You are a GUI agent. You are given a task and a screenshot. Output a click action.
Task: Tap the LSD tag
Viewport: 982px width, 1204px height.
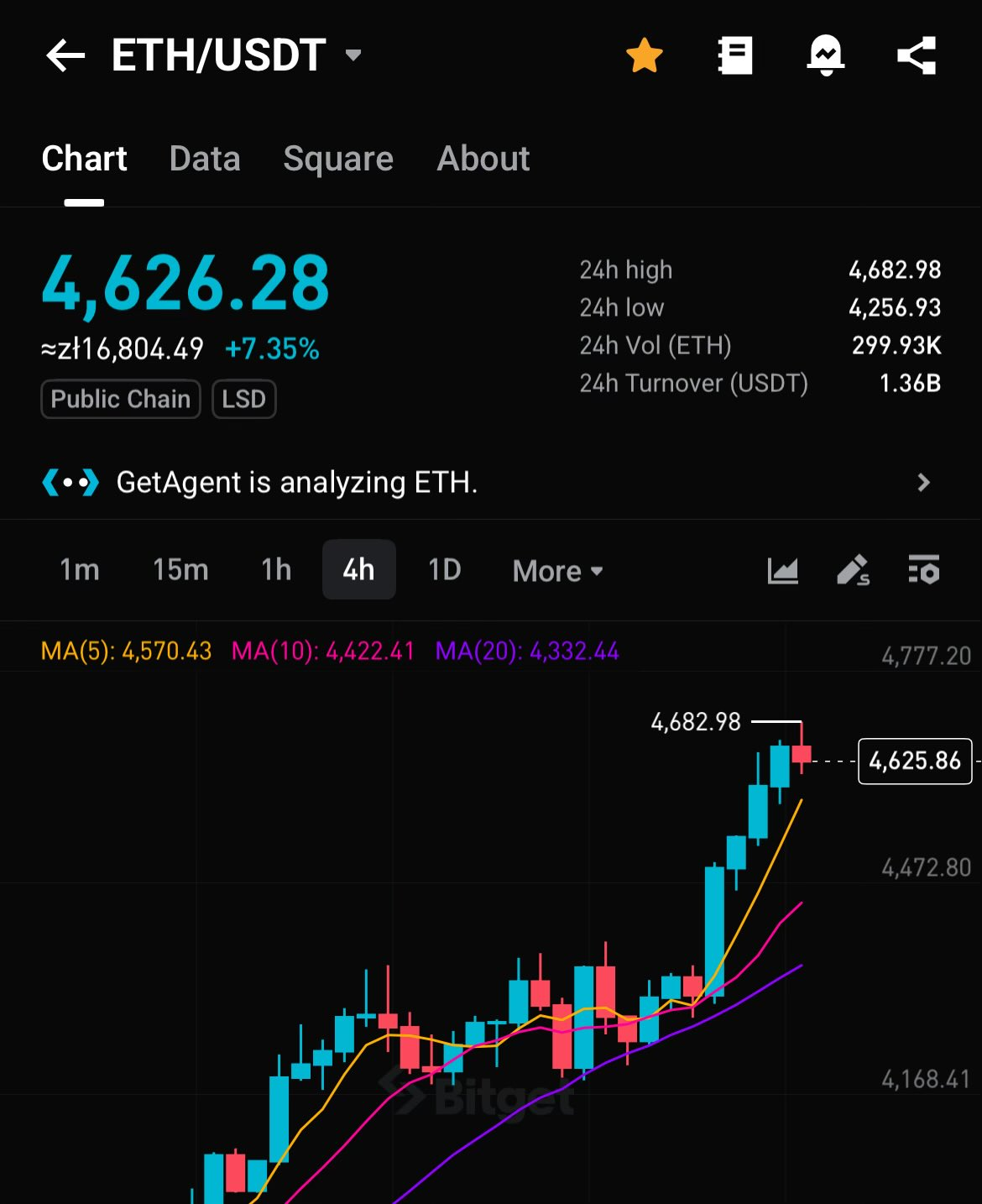click(243, 399)
